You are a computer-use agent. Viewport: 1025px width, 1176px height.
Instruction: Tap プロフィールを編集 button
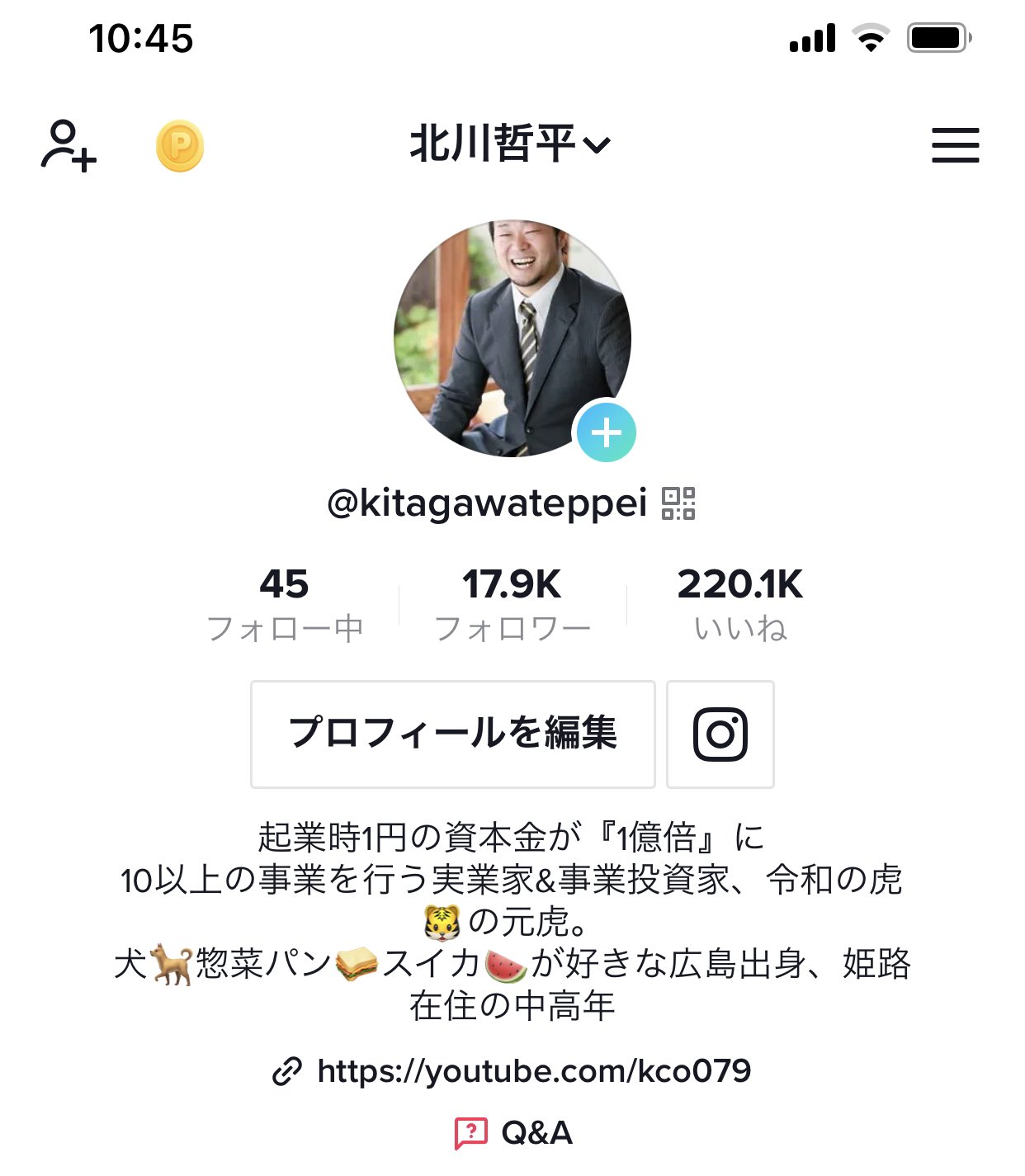tap(452, 734)
